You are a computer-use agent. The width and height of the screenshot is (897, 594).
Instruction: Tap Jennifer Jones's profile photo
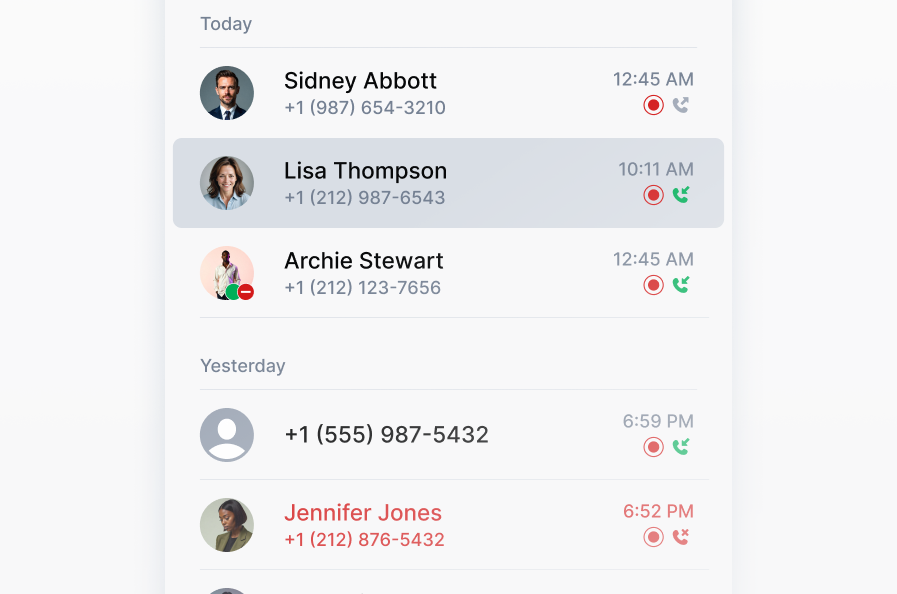[227, 525]
